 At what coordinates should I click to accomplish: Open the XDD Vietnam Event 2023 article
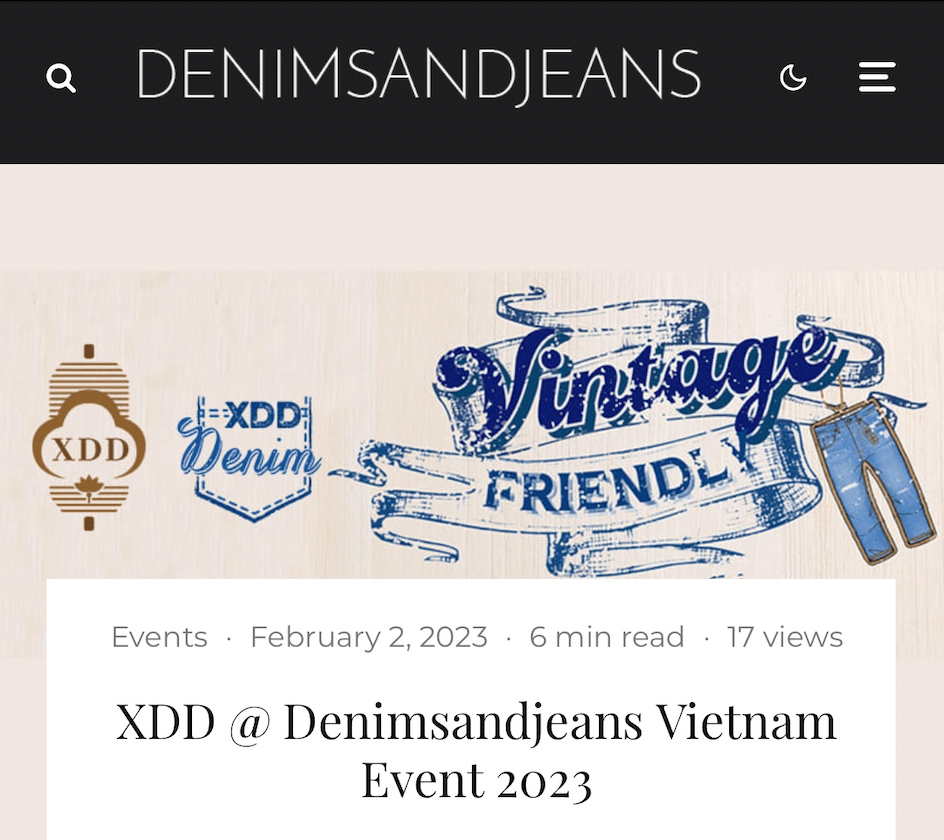476,750
